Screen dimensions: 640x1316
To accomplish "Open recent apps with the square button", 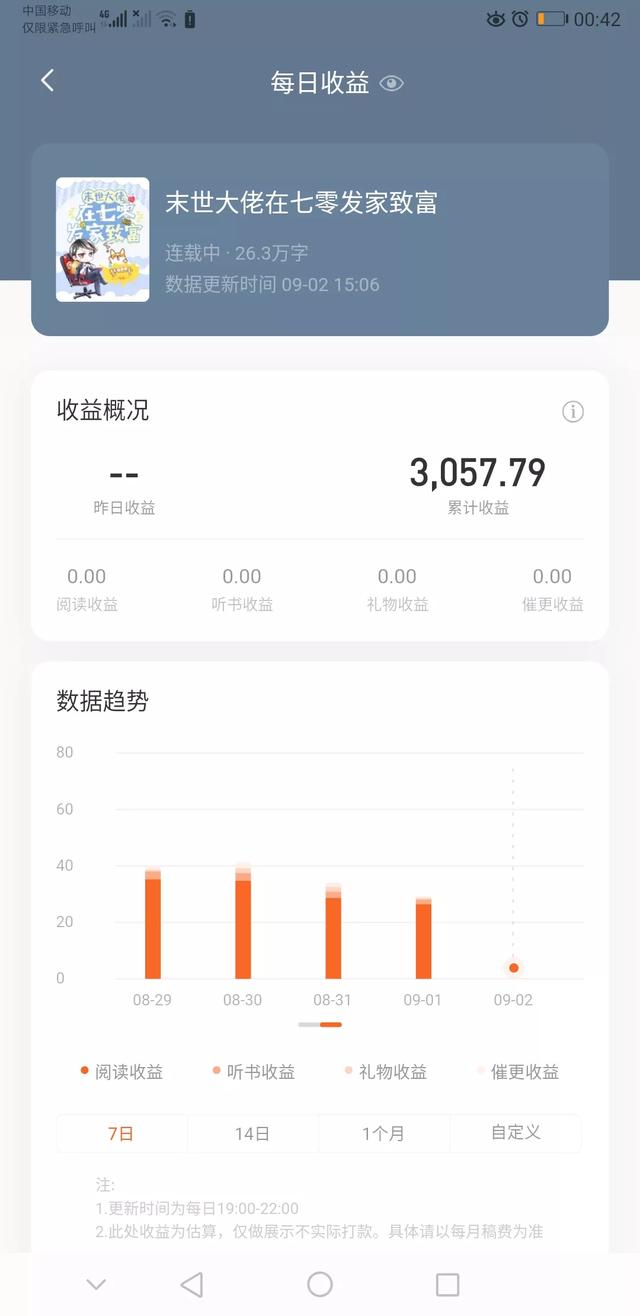I will pos(448,1284).
